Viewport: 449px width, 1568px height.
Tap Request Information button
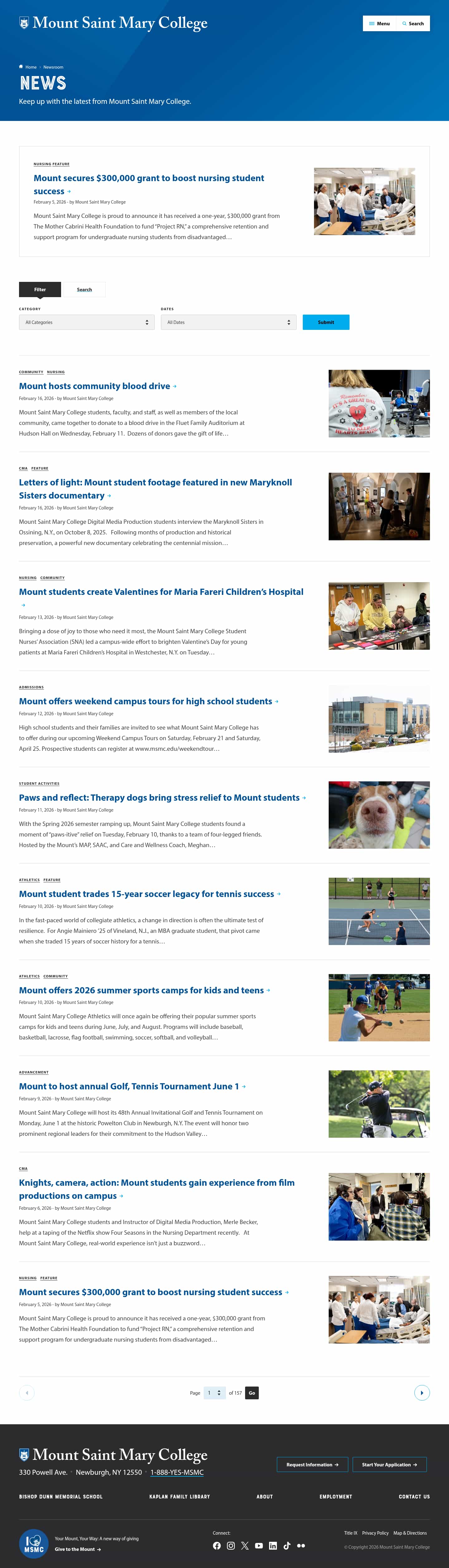pos(312,1464)
